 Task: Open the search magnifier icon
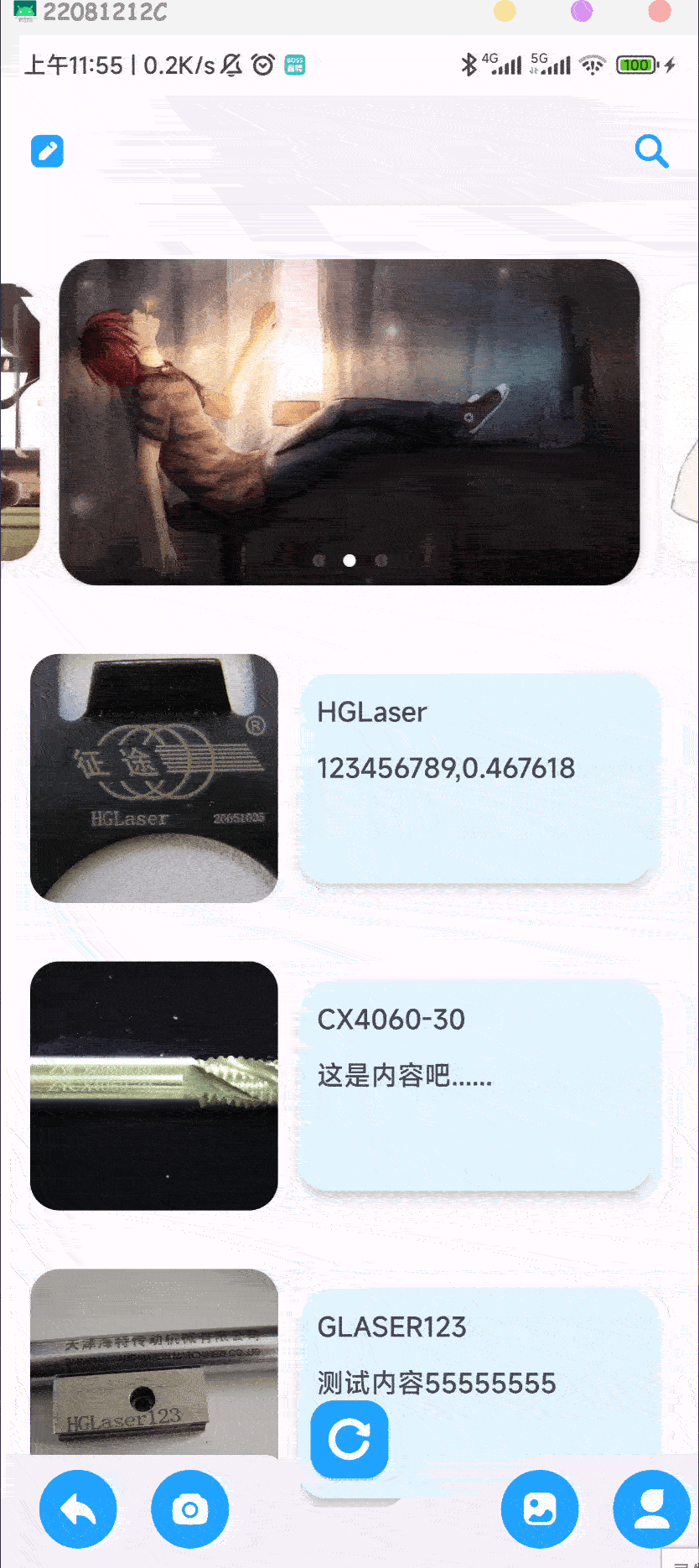point(651,152)
